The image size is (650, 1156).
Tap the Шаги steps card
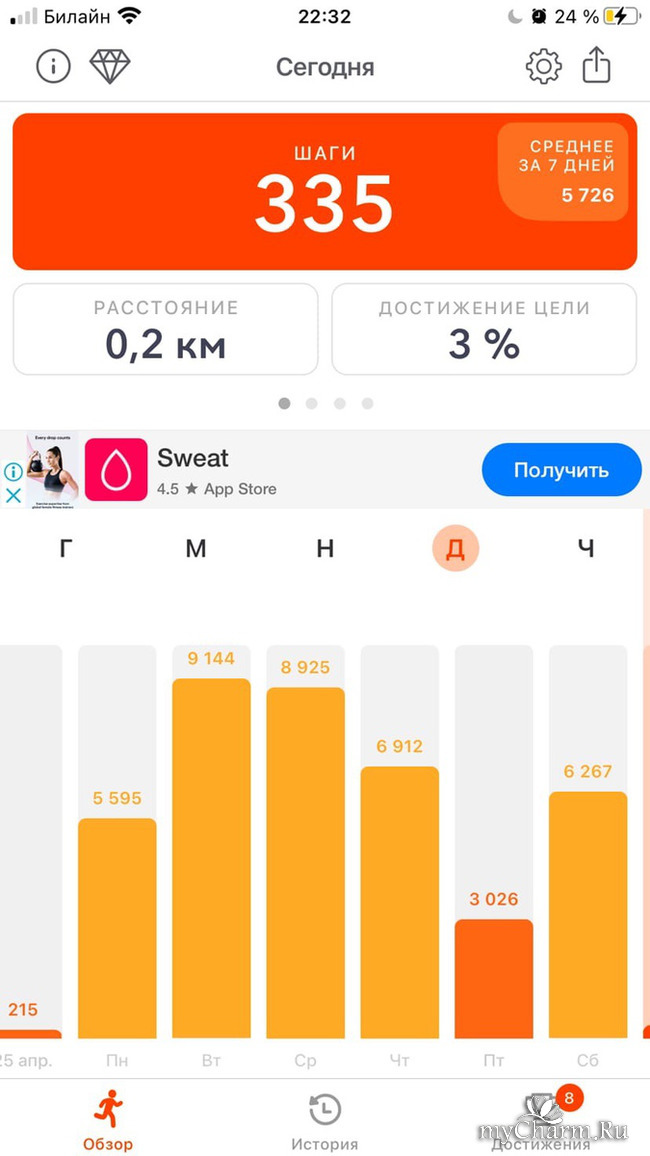coord(324,192)
